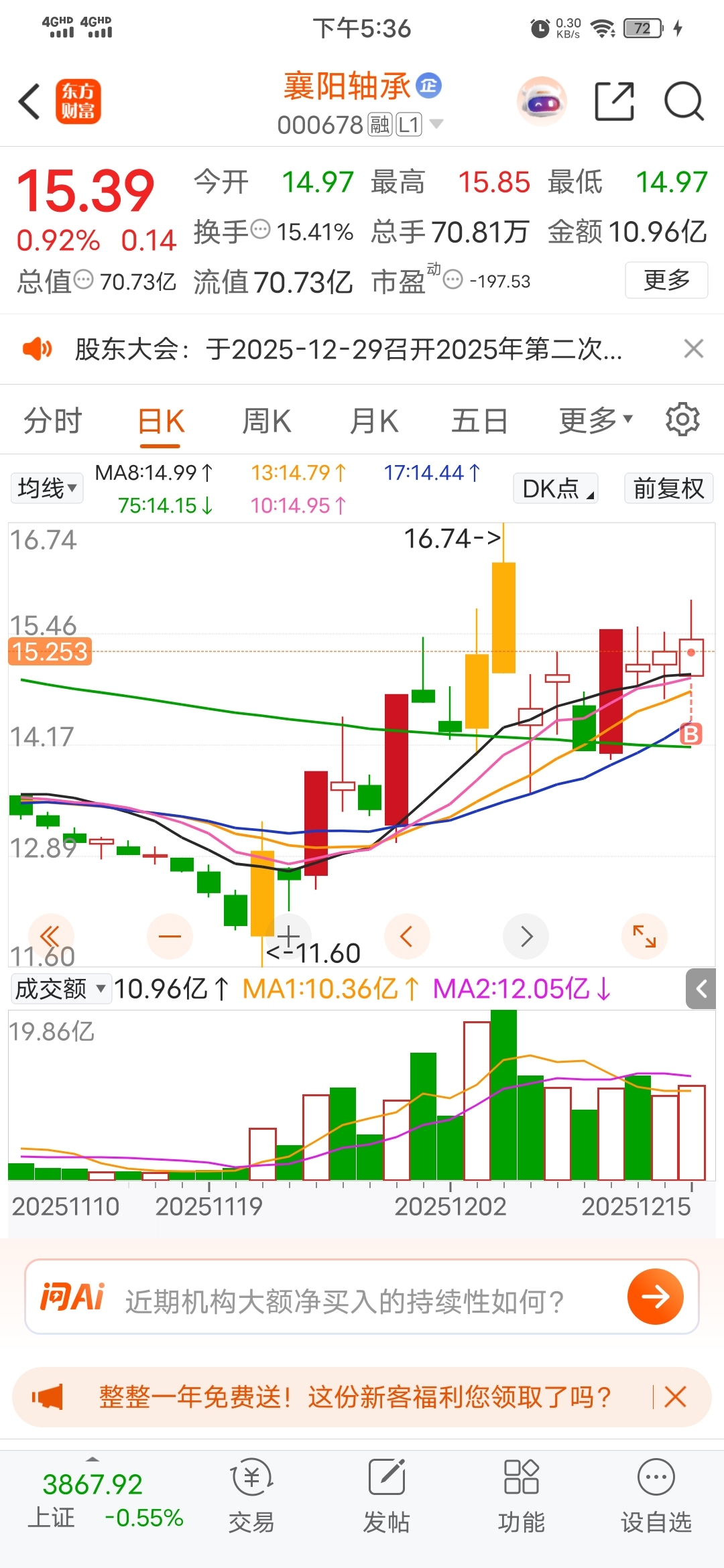Screen dimensions: 724x1568
Task: Show more quote details via 更多 button
Action: [666, 280]
